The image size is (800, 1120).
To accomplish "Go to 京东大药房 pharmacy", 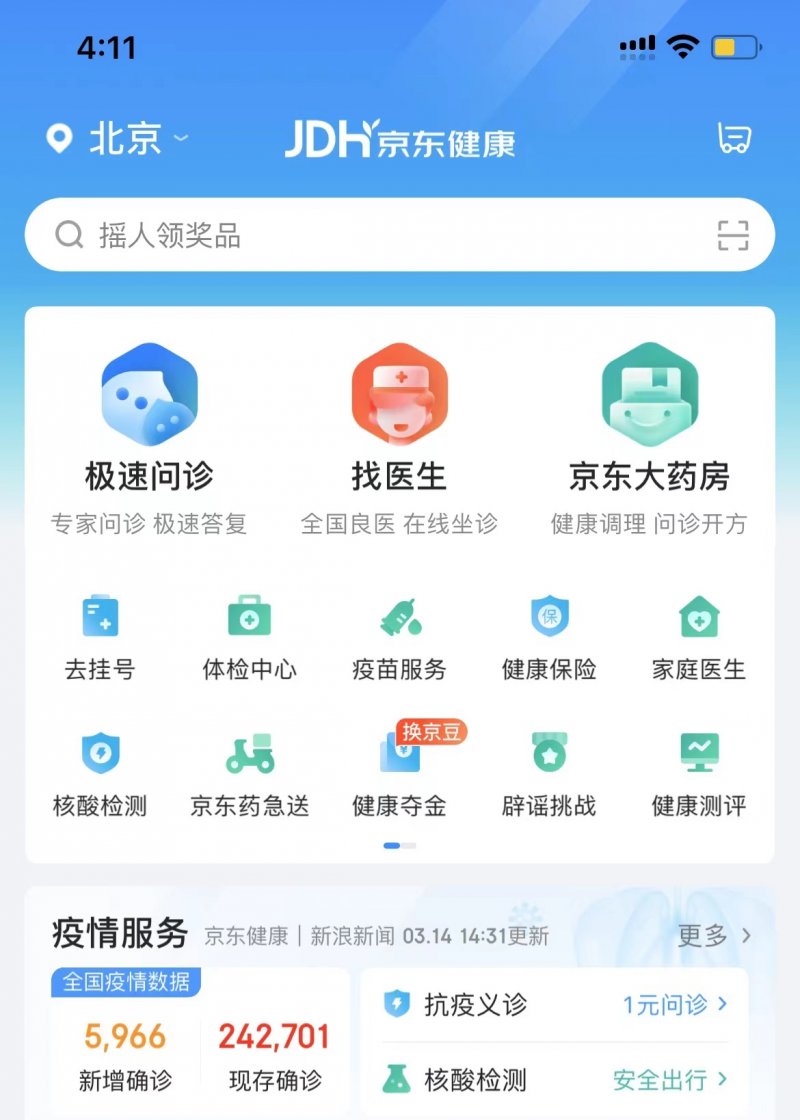I will [x=649, y=430].
